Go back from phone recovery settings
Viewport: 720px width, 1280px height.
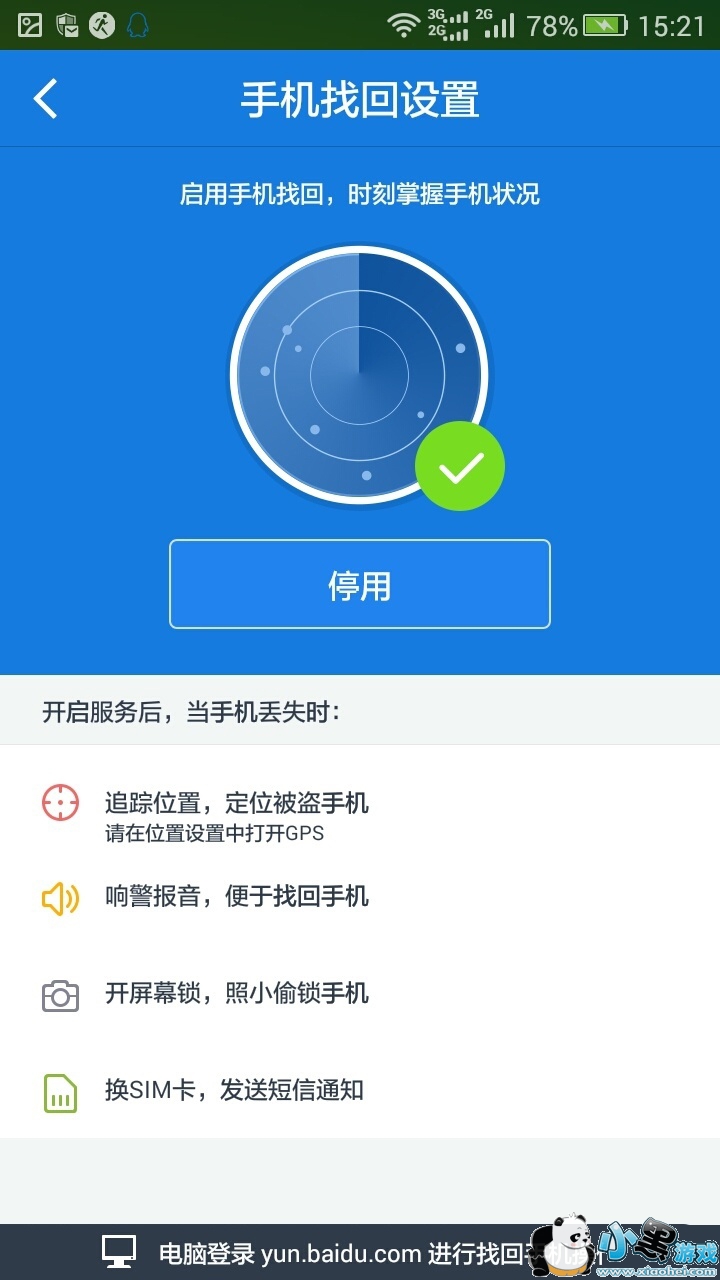[46, 99]
